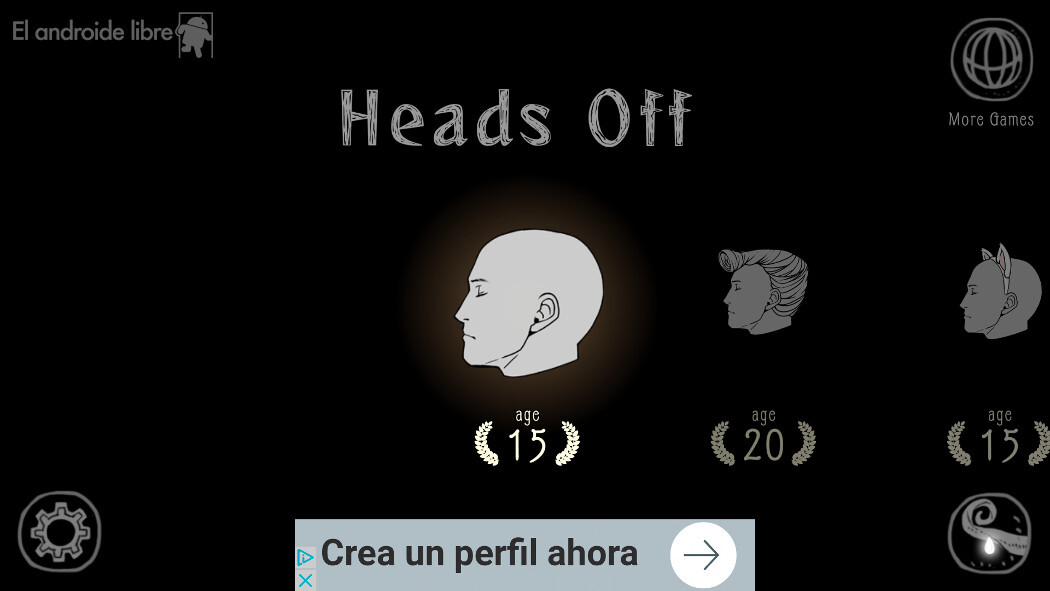Tap the swirl icon with the droplet
Viewport: 1050px width, 591px height.
(989, 534)
